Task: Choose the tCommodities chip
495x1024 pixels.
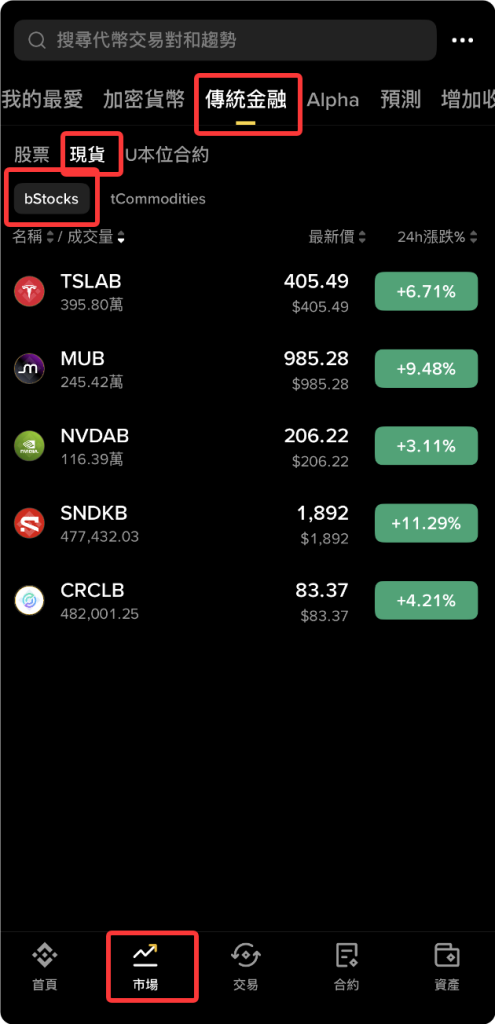Action: 158,199
